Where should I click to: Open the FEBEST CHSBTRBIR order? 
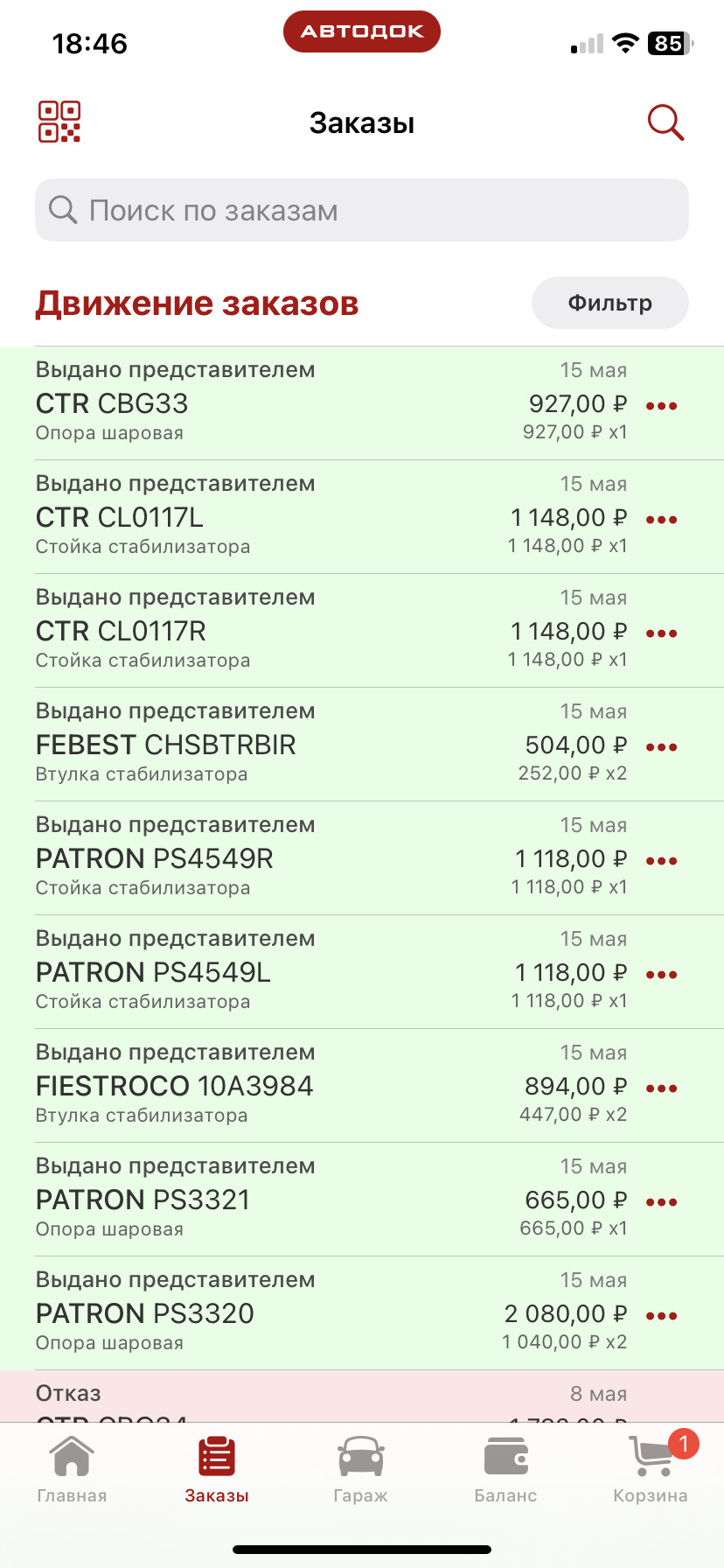point(362,745)
